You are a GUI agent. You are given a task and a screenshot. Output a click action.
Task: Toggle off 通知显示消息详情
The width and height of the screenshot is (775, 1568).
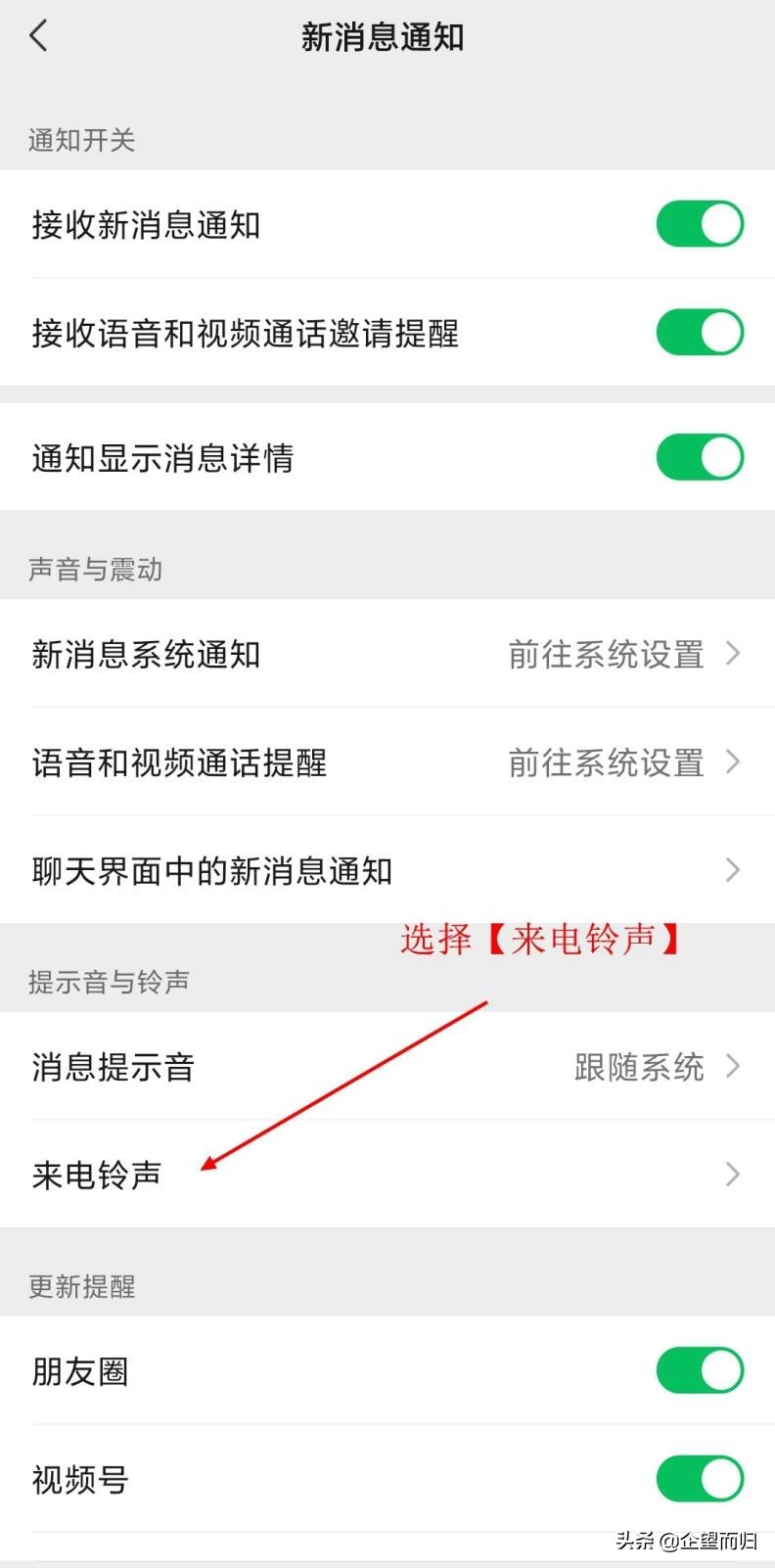tap(699, 456)
